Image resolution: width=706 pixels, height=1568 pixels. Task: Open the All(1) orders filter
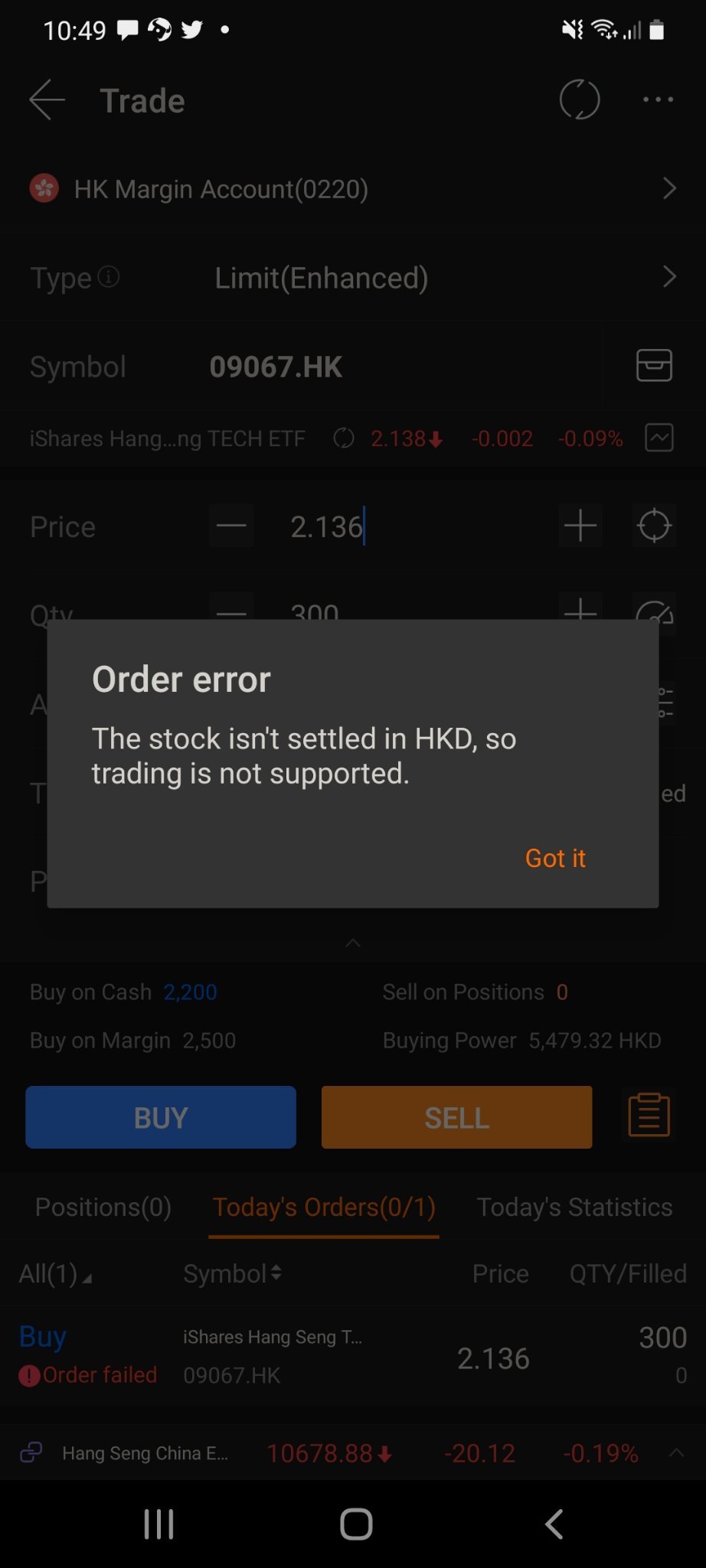(55, 1273)
